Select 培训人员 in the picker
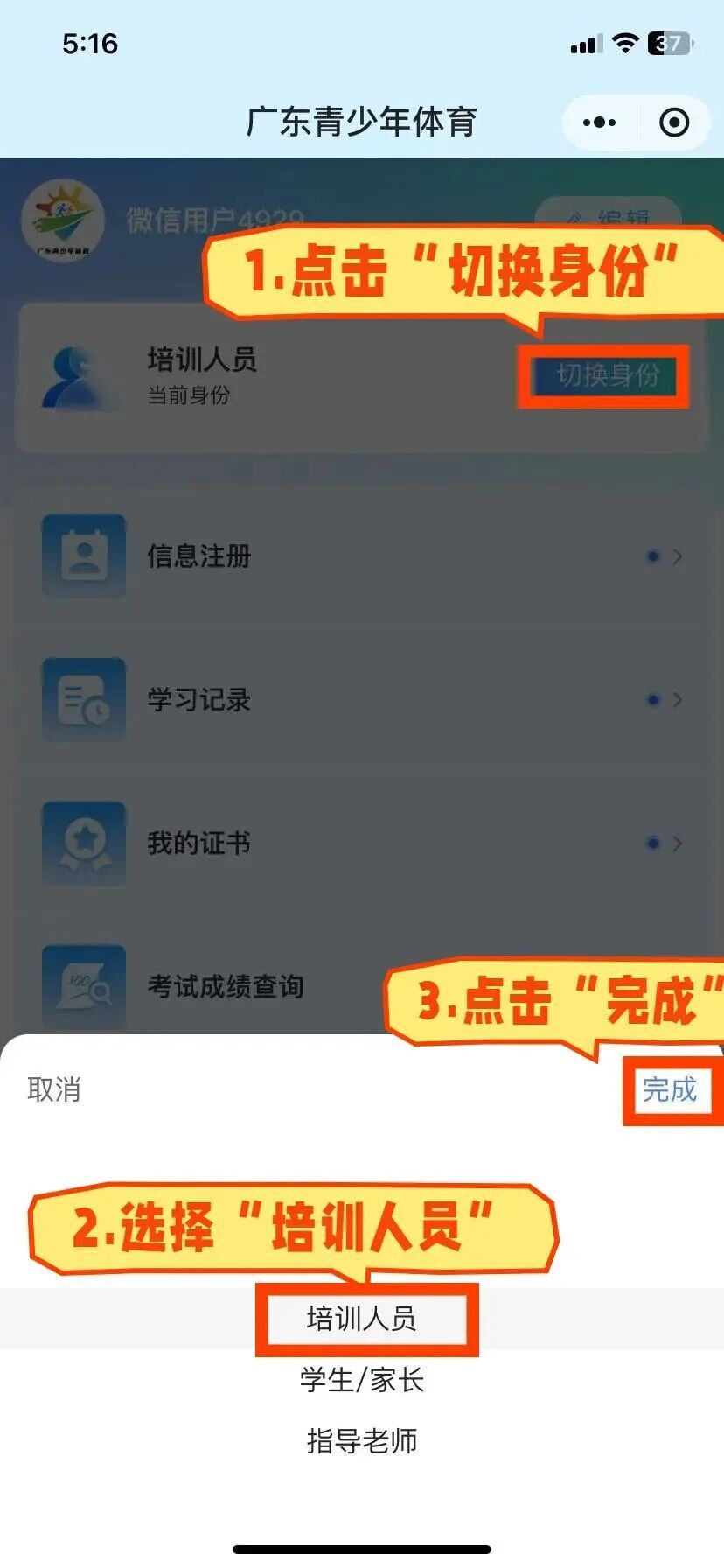The image size is (724, 1568). [362, 1318]
